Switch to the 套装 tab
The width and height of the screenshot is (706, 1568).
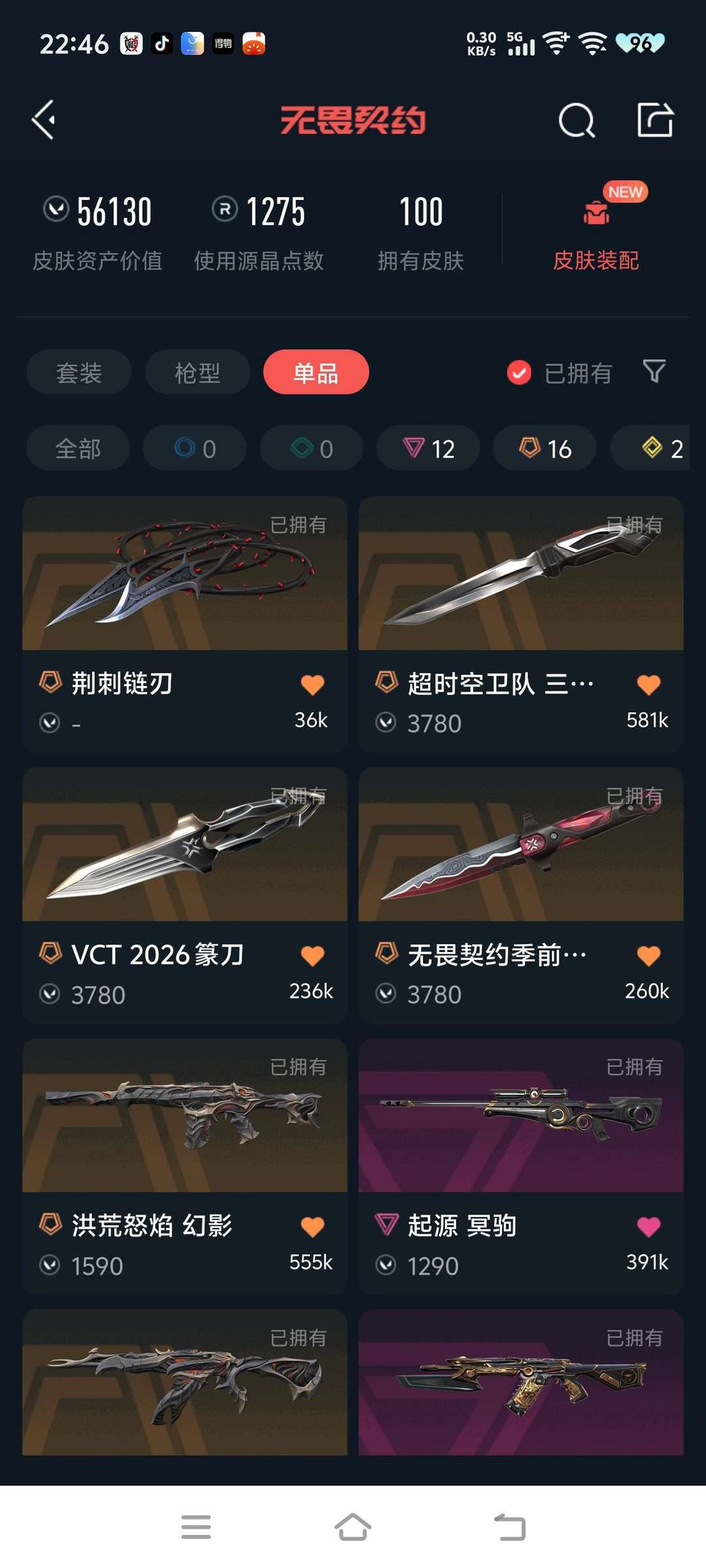click(x=78, y=372)
